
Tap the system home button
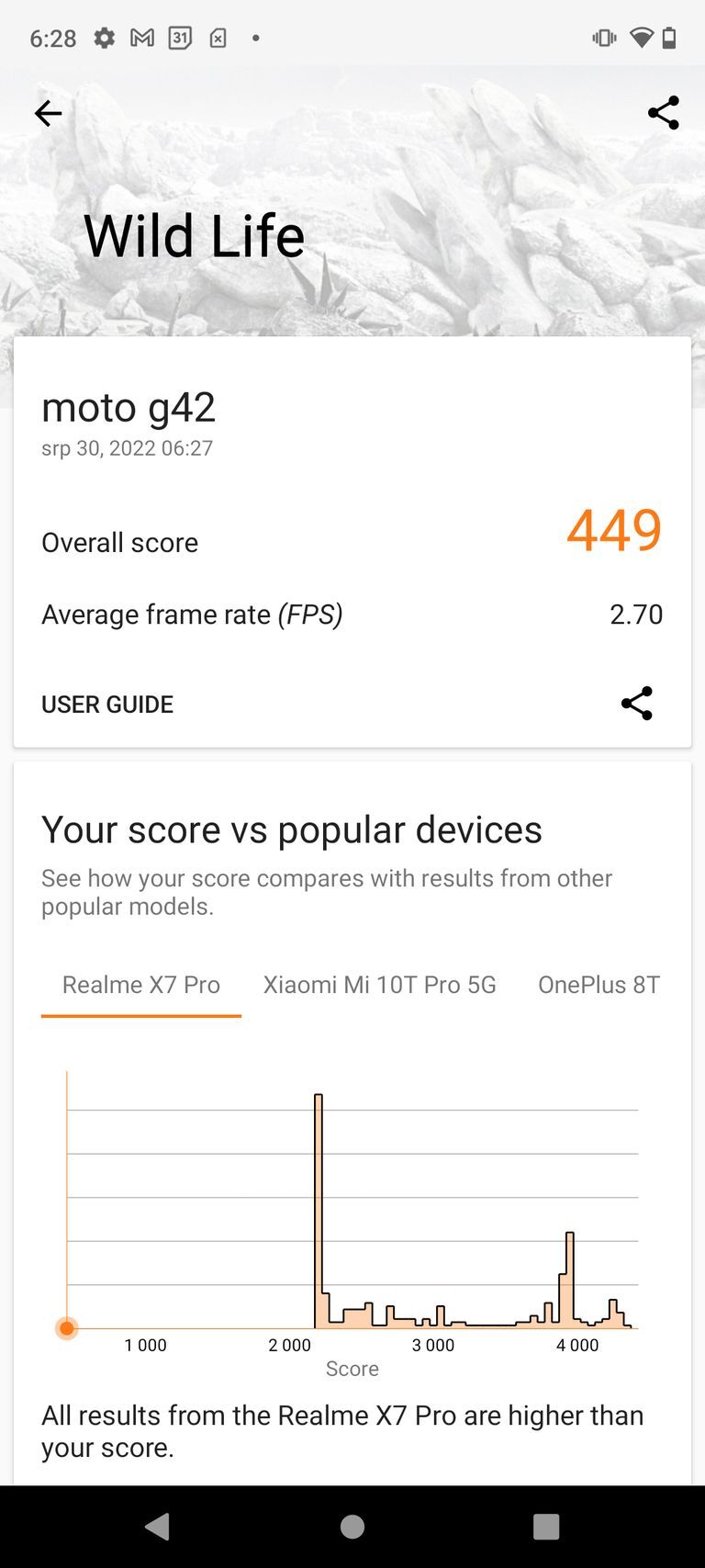[x=352, y=1527]
